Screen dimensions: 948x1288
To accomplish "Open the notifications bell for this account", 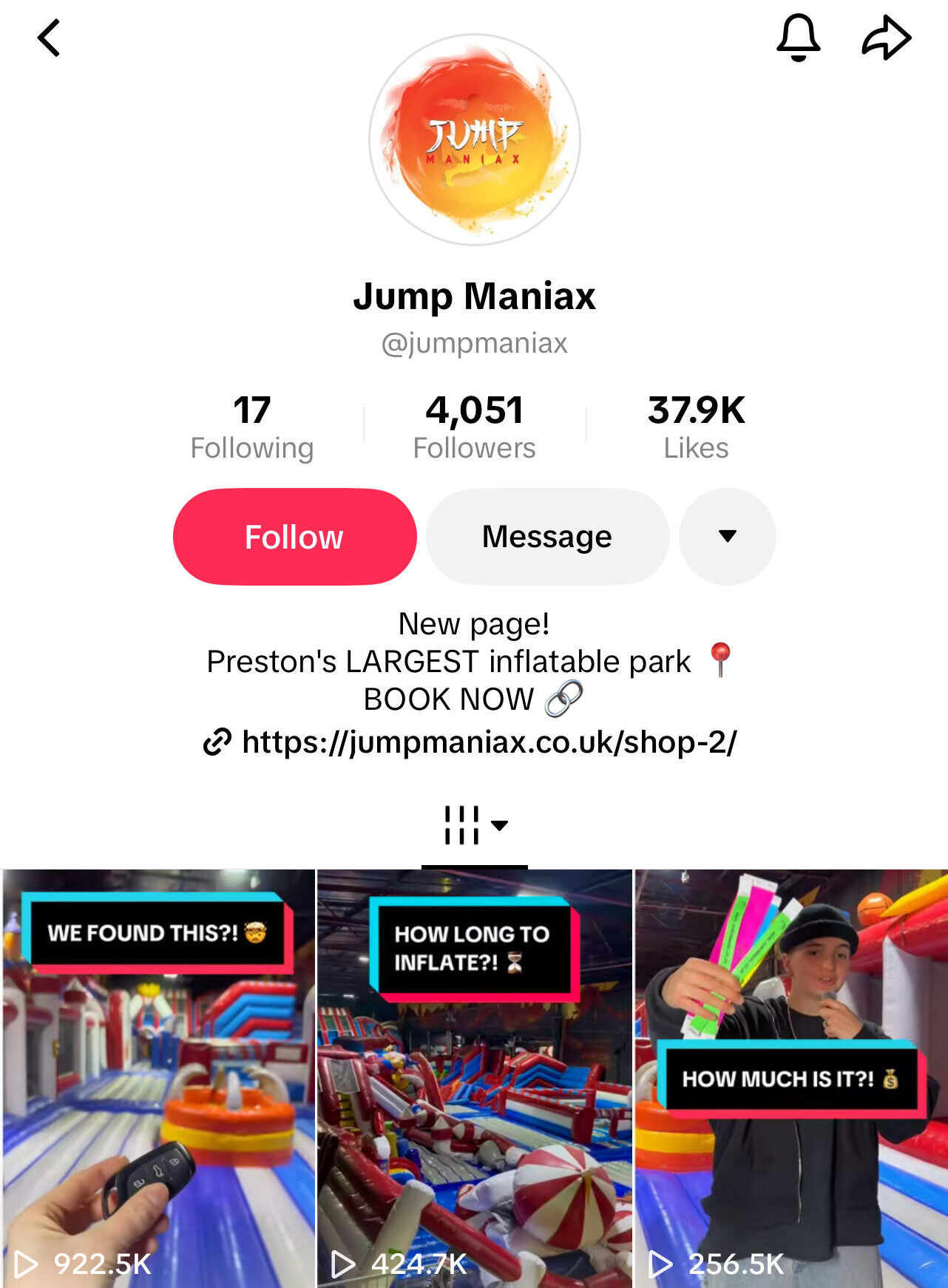I will point(798,38).
